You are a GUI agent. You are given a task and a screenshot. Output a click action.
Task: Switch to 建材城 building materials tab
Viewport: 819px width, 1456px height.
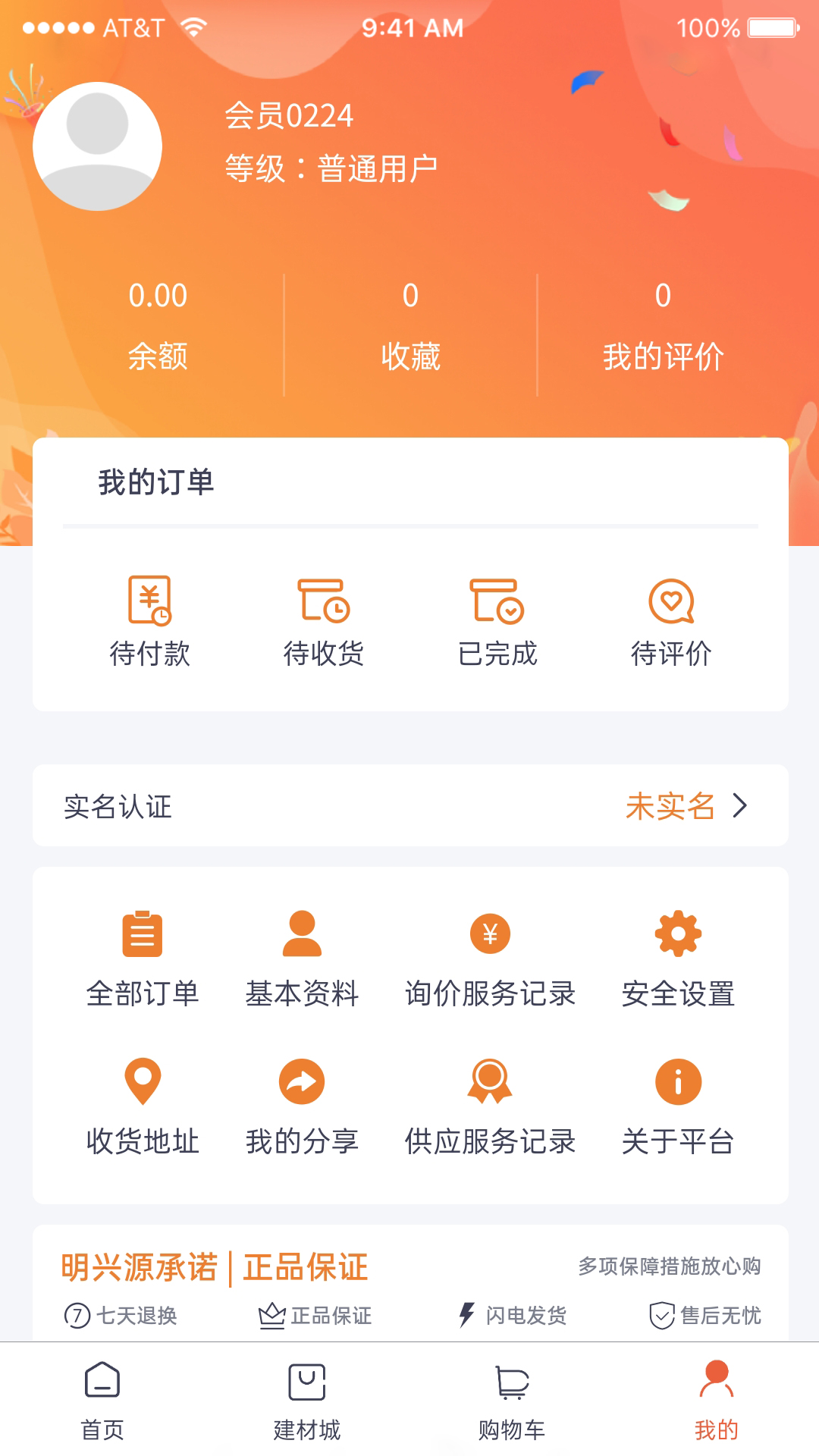tap(307, 1403)
